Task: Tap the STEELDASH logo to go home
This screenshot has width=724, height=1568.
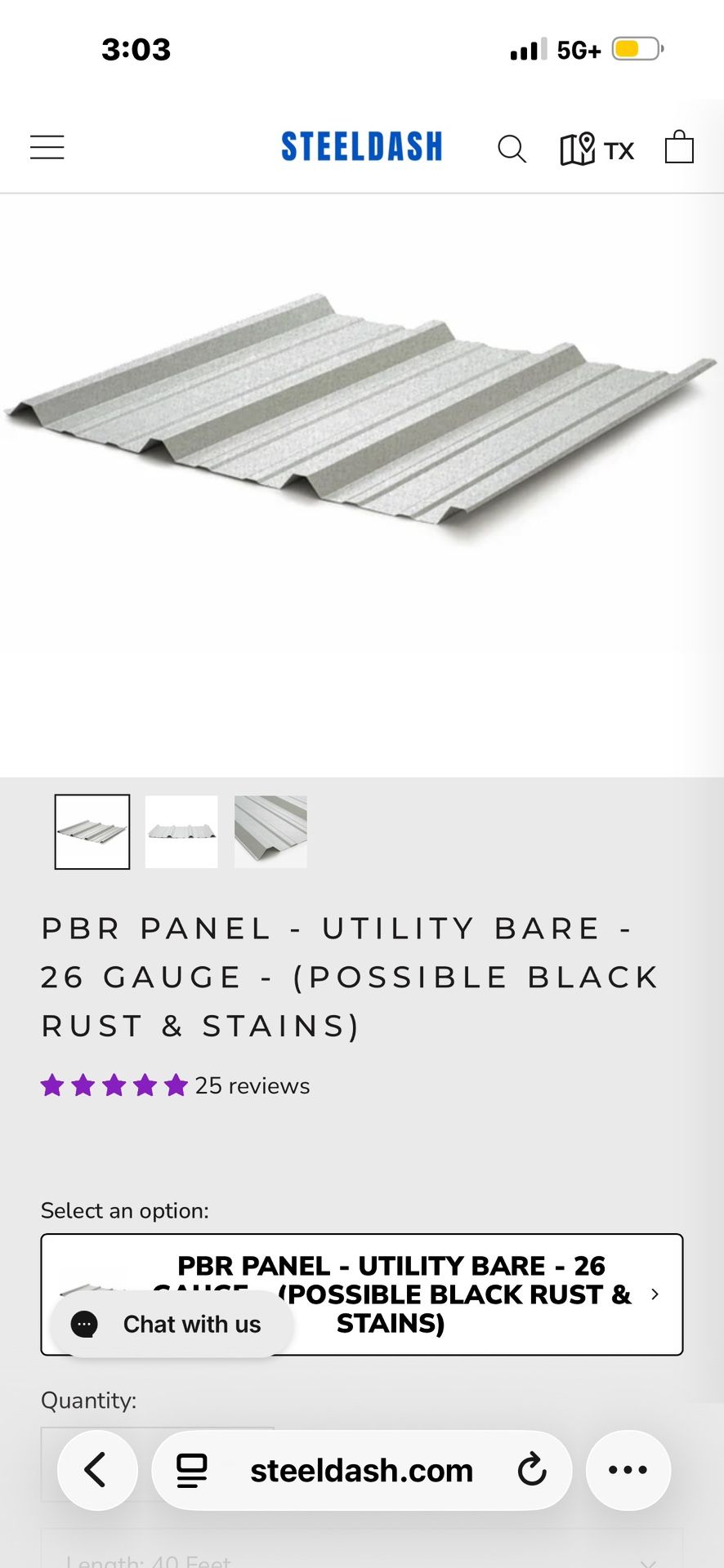Action: pyautogui.click(x=361, y=147)
